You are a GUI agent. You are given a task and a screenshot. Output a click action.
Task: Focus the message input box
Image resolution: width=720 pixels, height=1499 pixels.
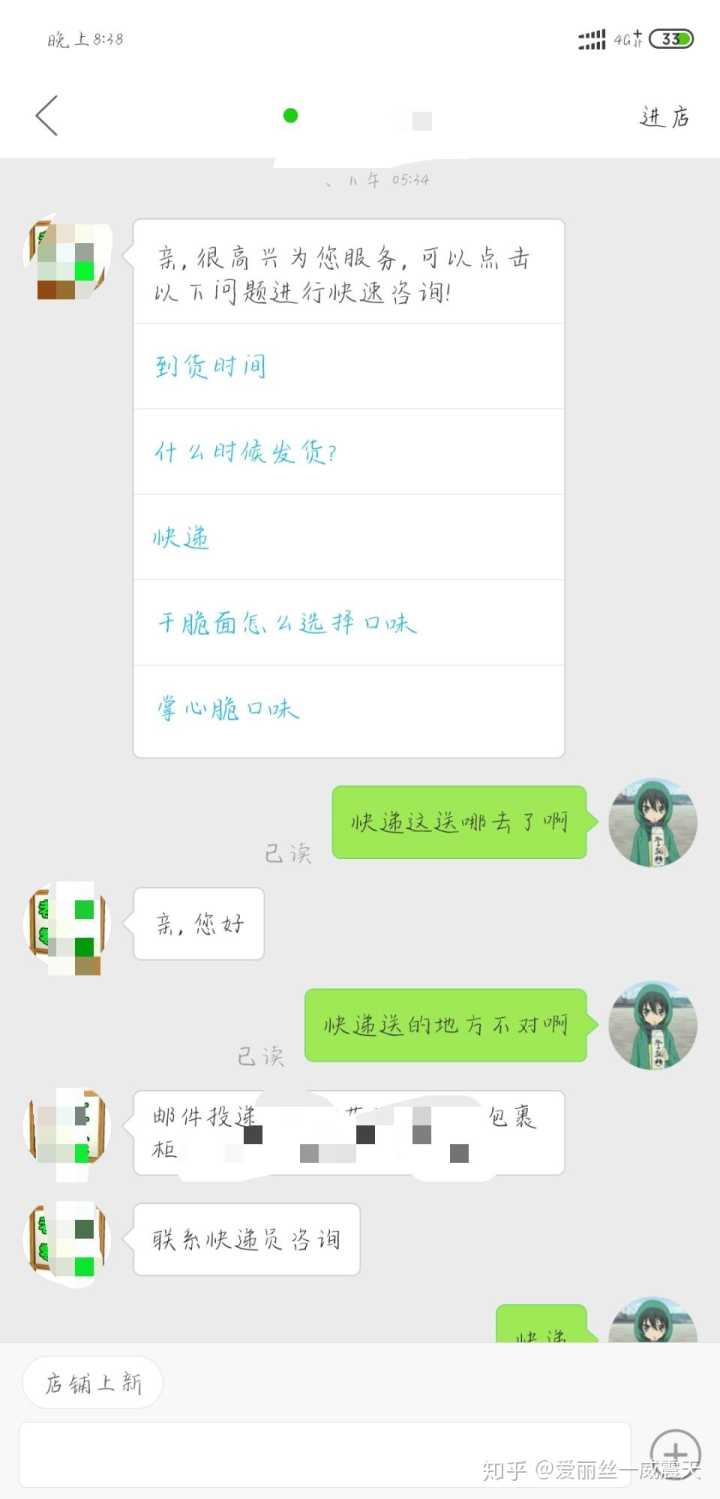[x=325, y=1454]
